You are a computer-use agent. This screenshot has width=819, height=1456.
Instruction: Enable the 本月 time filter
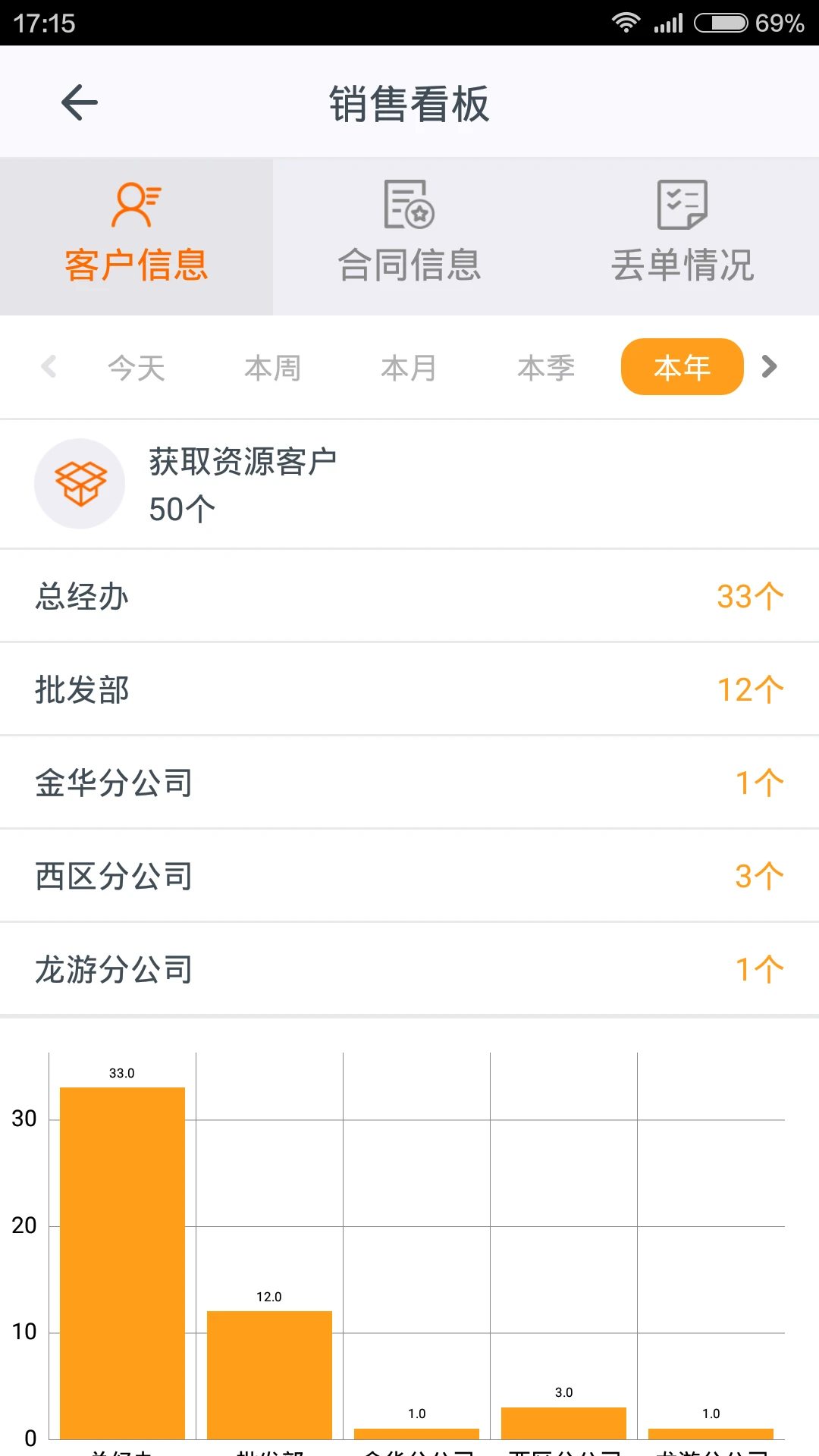(x=408, y=366)
